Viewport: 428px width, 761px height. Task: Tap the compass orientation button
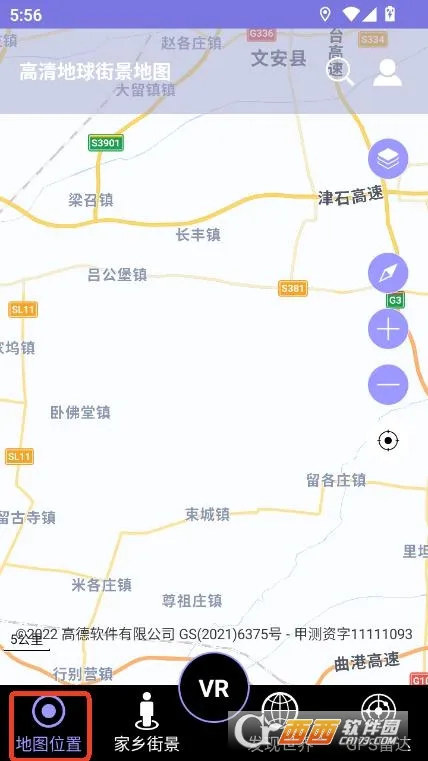point(388,273)
